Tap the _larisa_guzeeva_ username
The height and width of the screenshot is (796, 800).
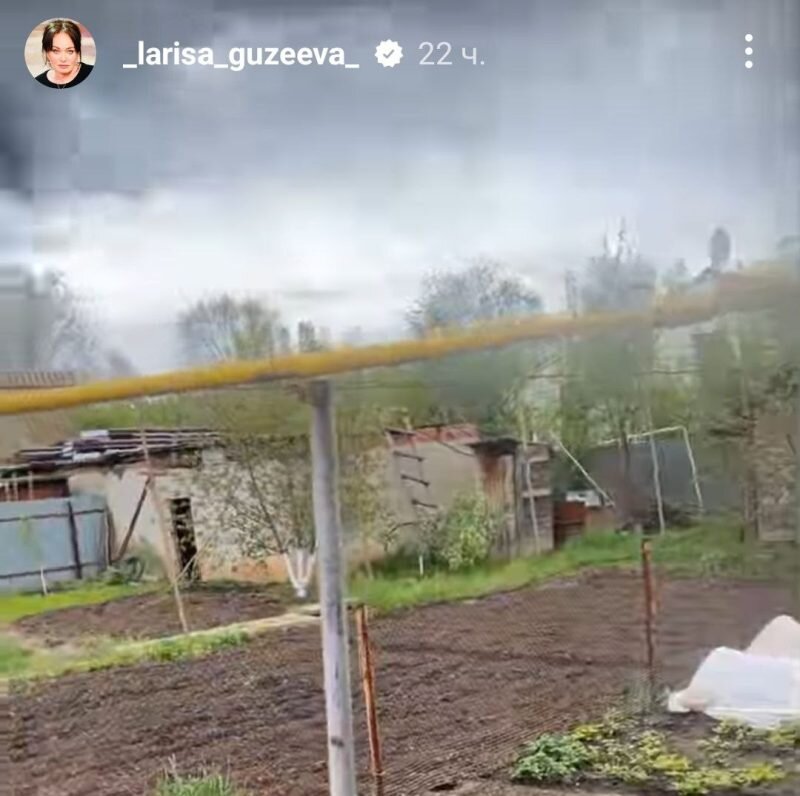(240, 55)
